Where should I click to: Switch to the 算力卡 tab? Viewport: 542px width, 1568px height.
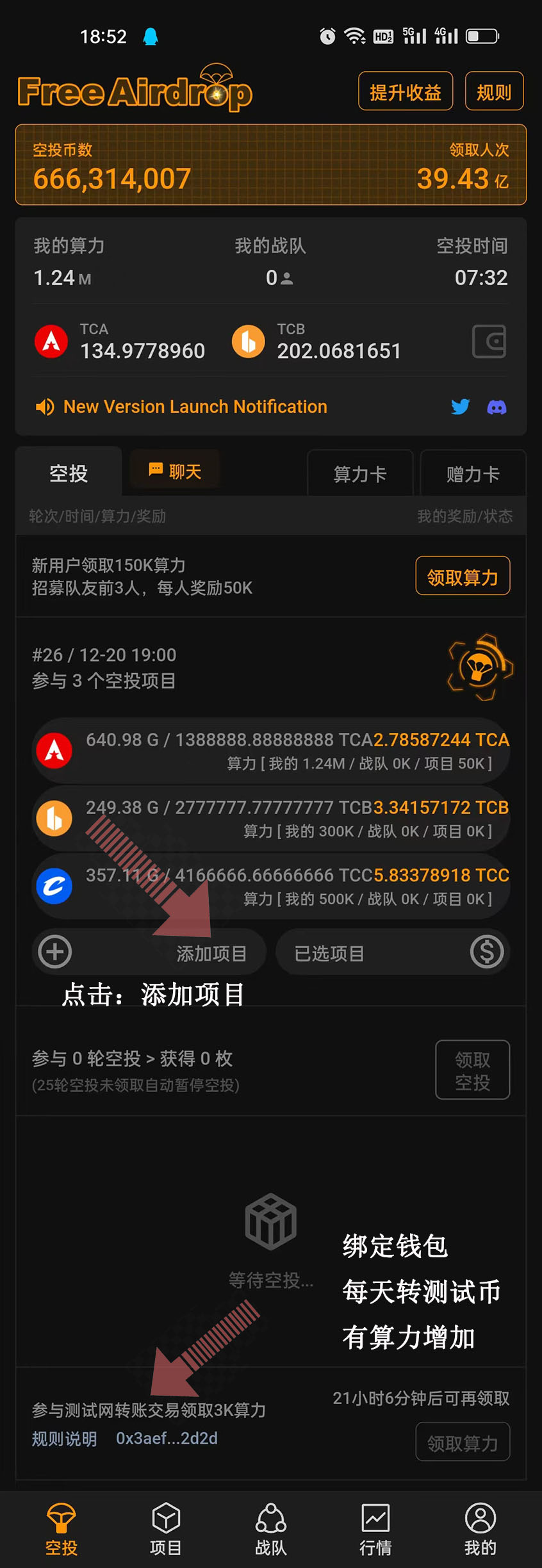tap(360, 474)
